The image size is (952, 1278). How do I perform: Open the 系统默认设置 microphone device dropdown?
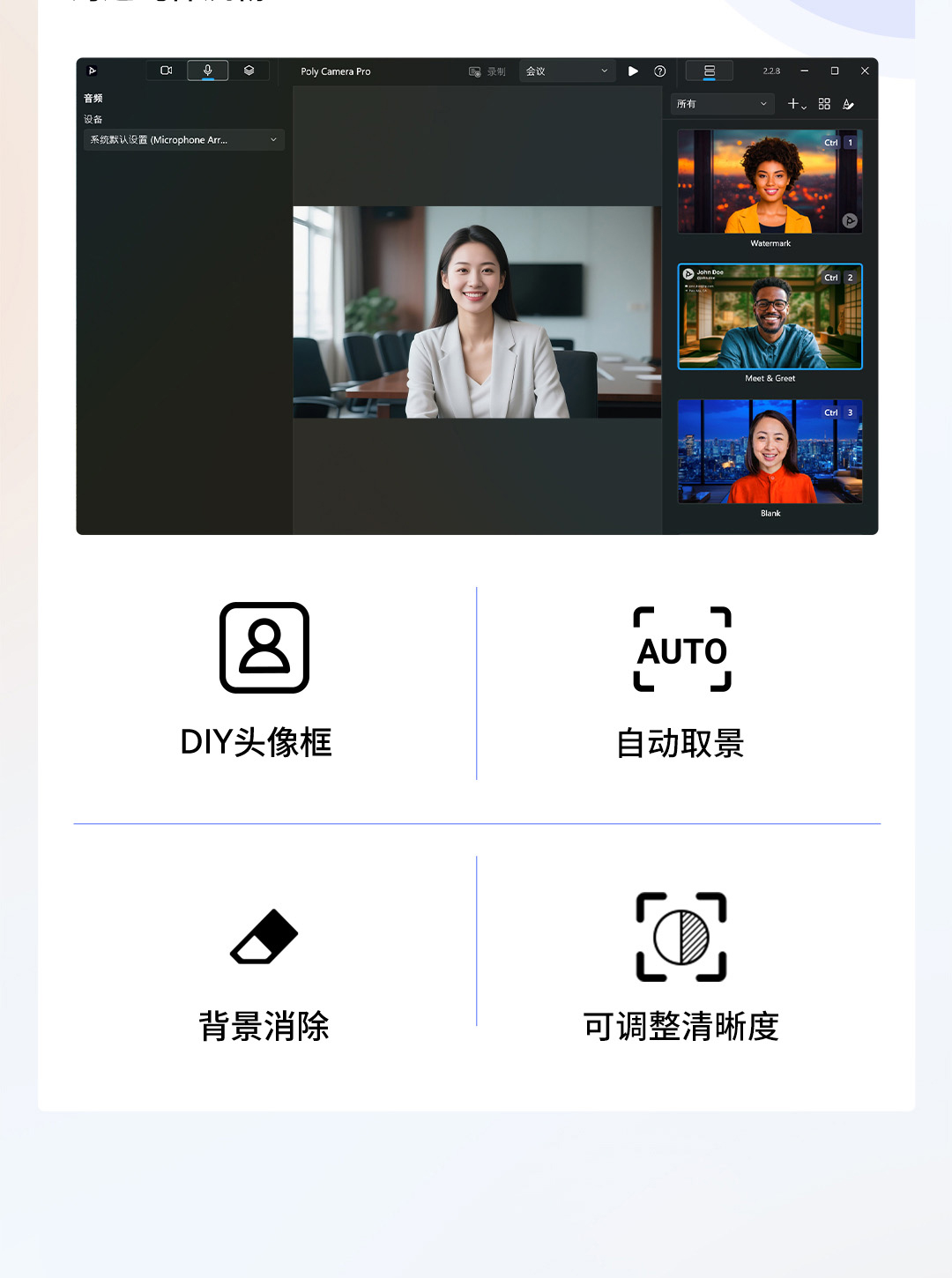pyautogui.click(x=182, y=139)
